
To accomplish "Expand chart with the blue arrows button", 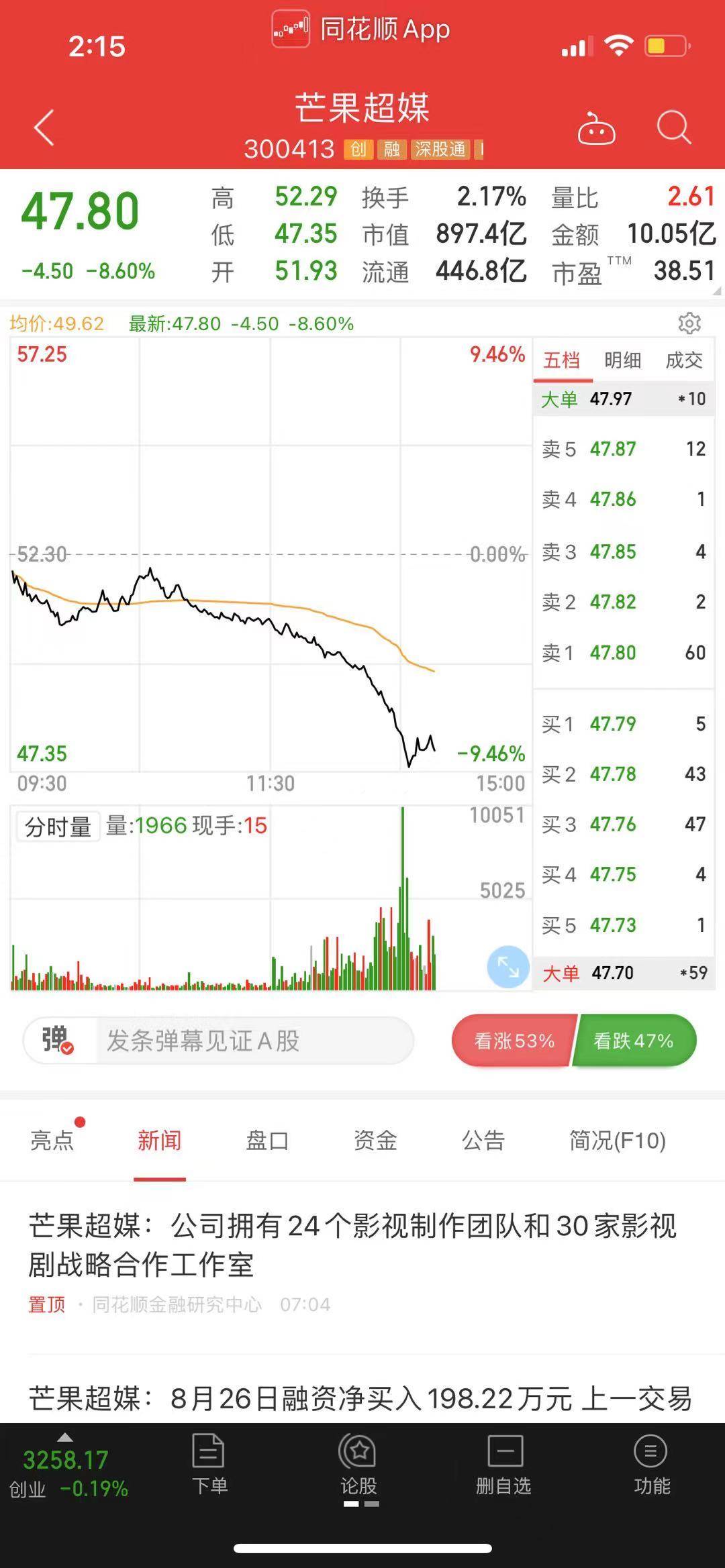I will (x=507, y=967).
